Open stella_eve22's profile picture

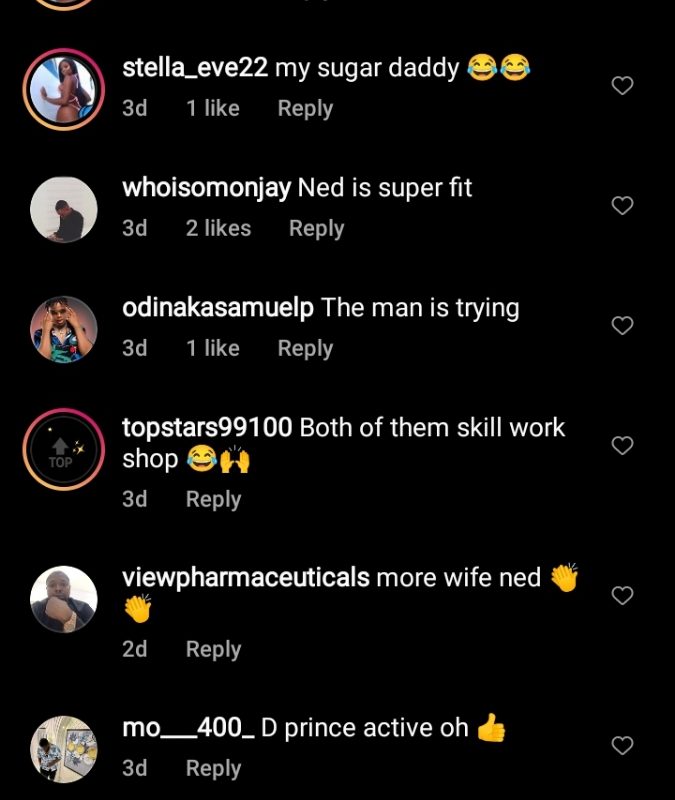click(x=63, y=90)
